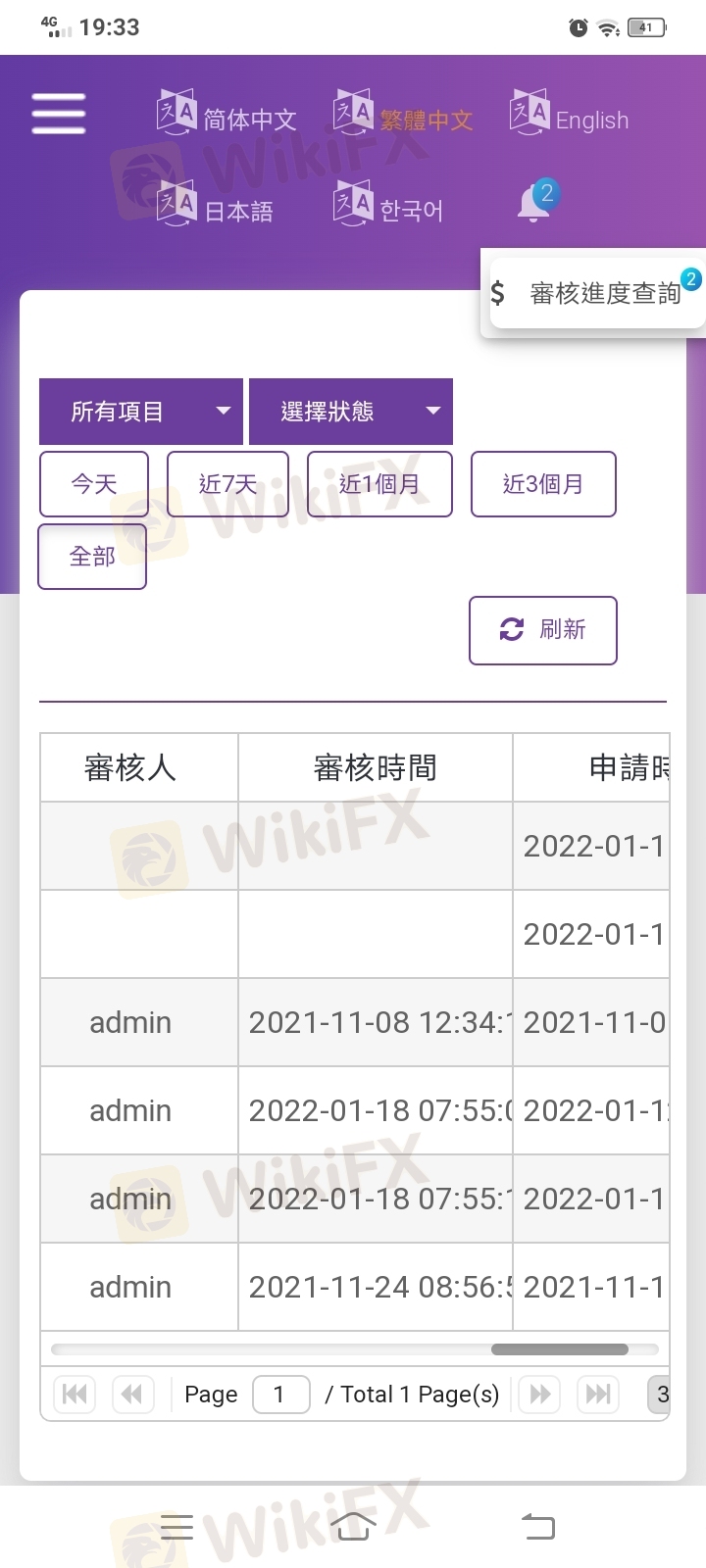Screen dimensions: 706x1568
Task: Tap the 刷新 refresh button
Action: pos(543,630)
